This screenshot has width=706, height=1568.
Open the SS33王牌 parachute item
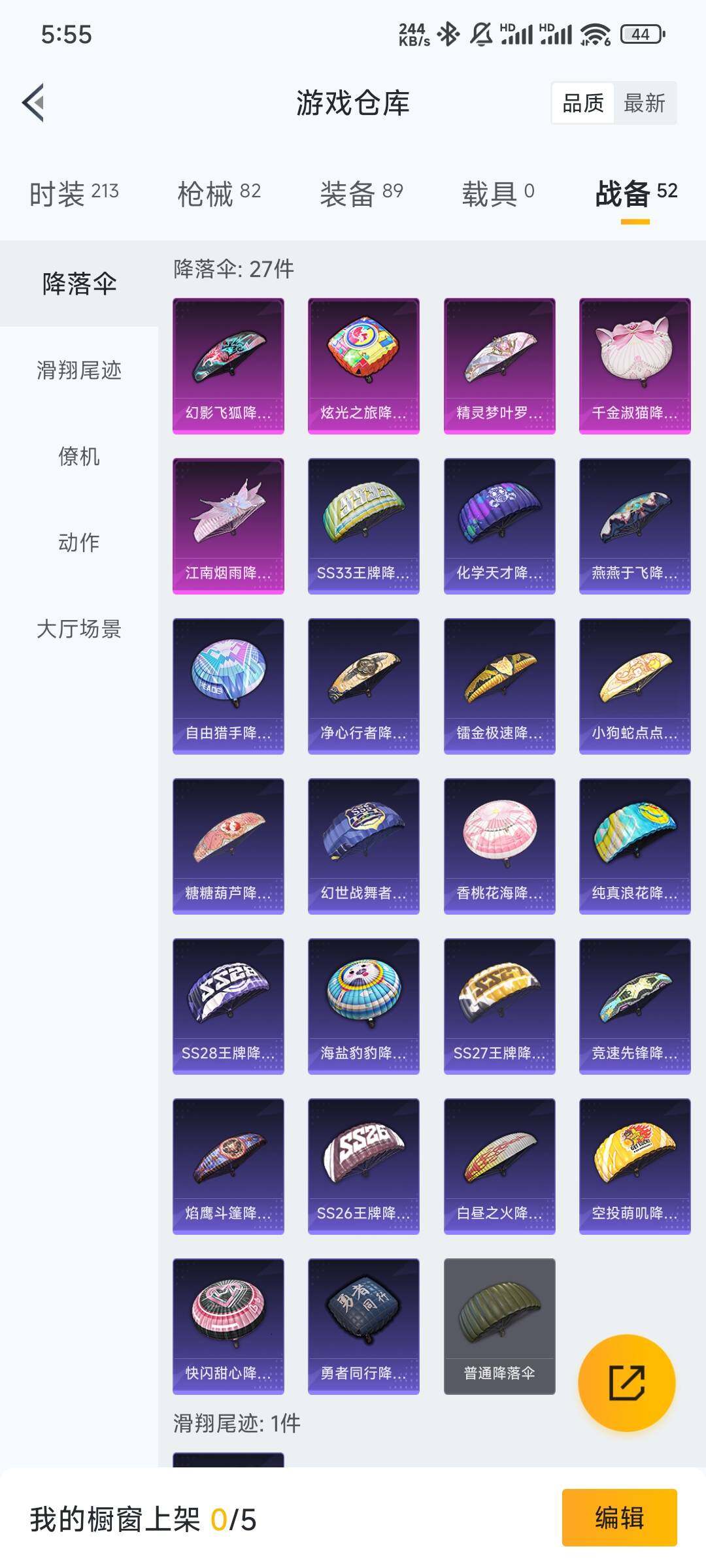(363, 526)
